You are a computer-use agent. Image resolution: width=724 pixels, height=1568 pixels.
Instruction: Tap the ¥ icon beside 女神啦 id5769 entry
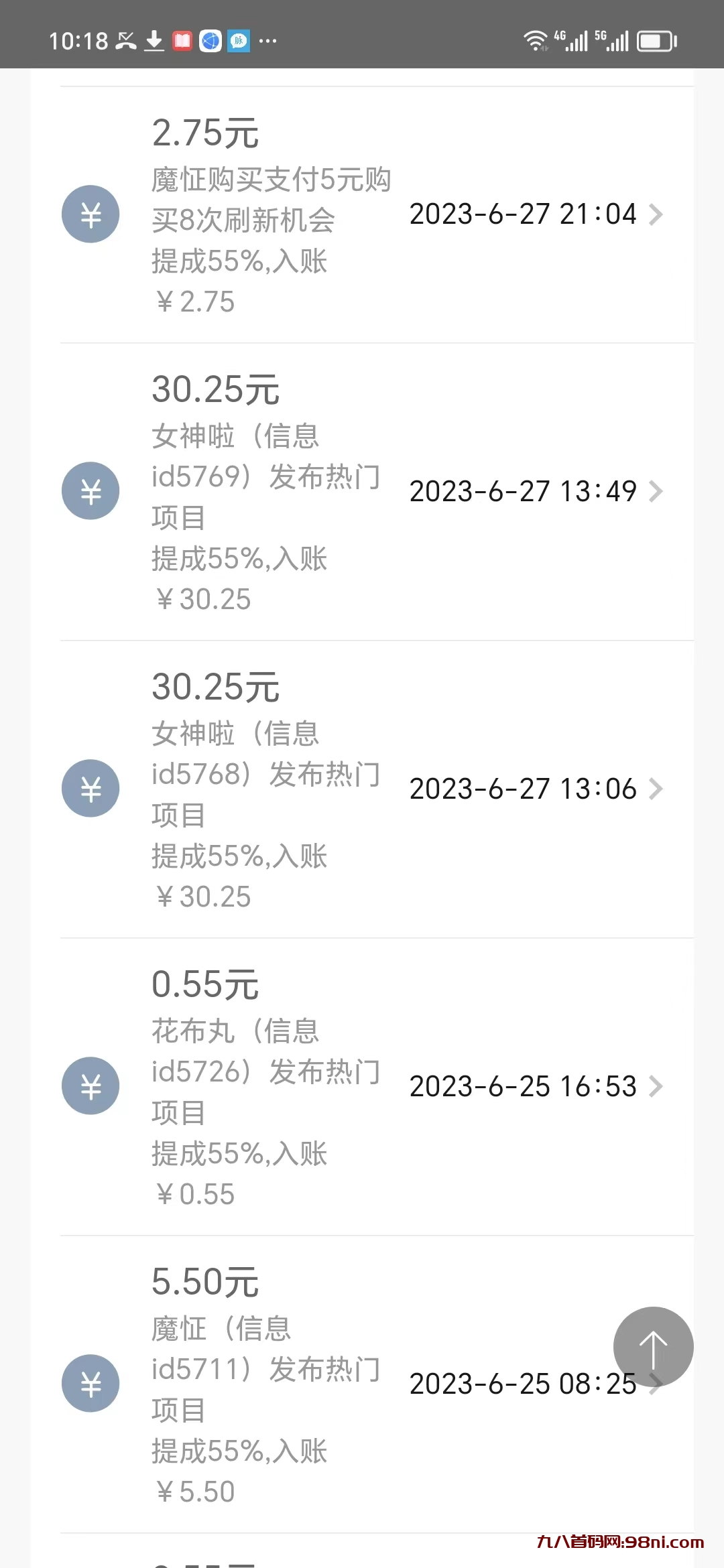click(90, 491)
